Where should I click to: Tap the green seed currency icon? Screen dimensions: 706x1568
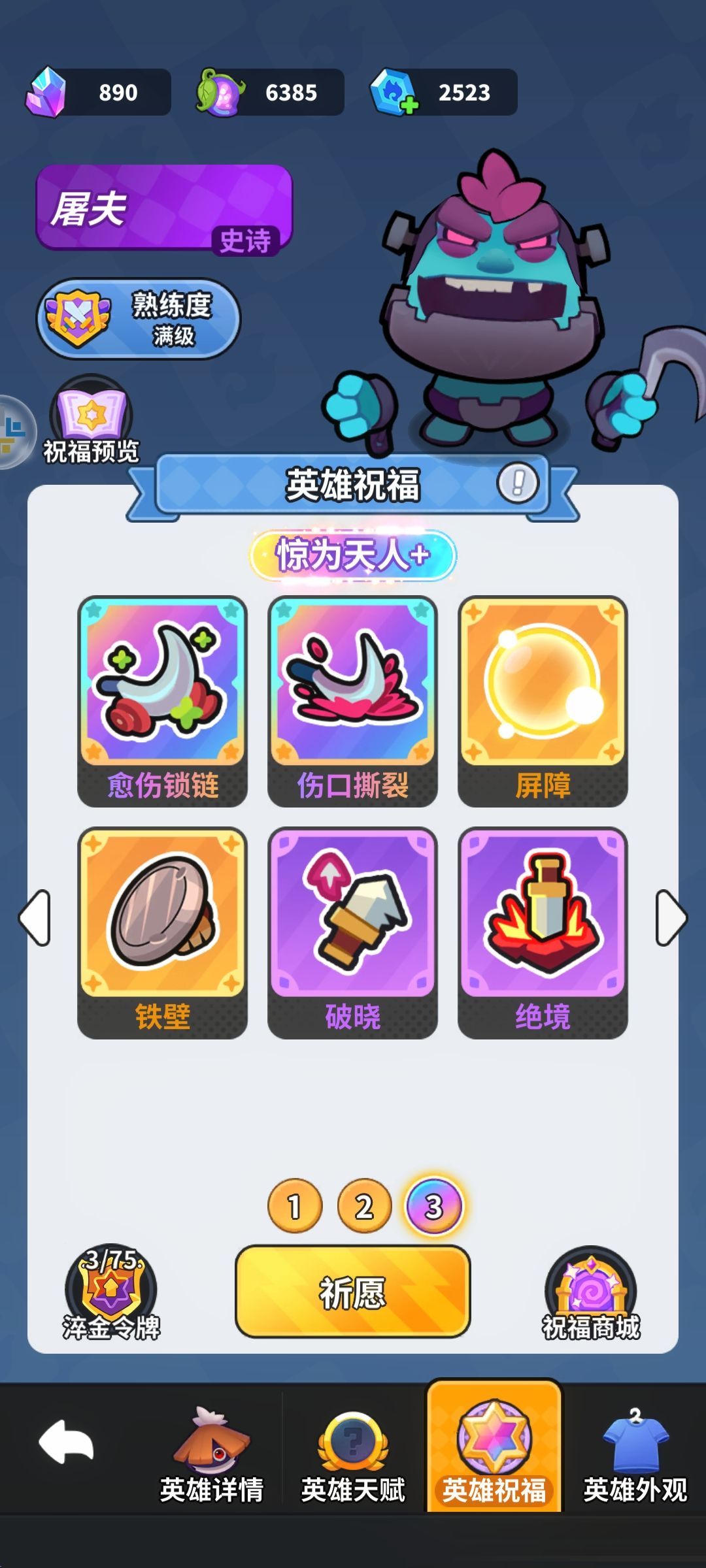point(222,91)
